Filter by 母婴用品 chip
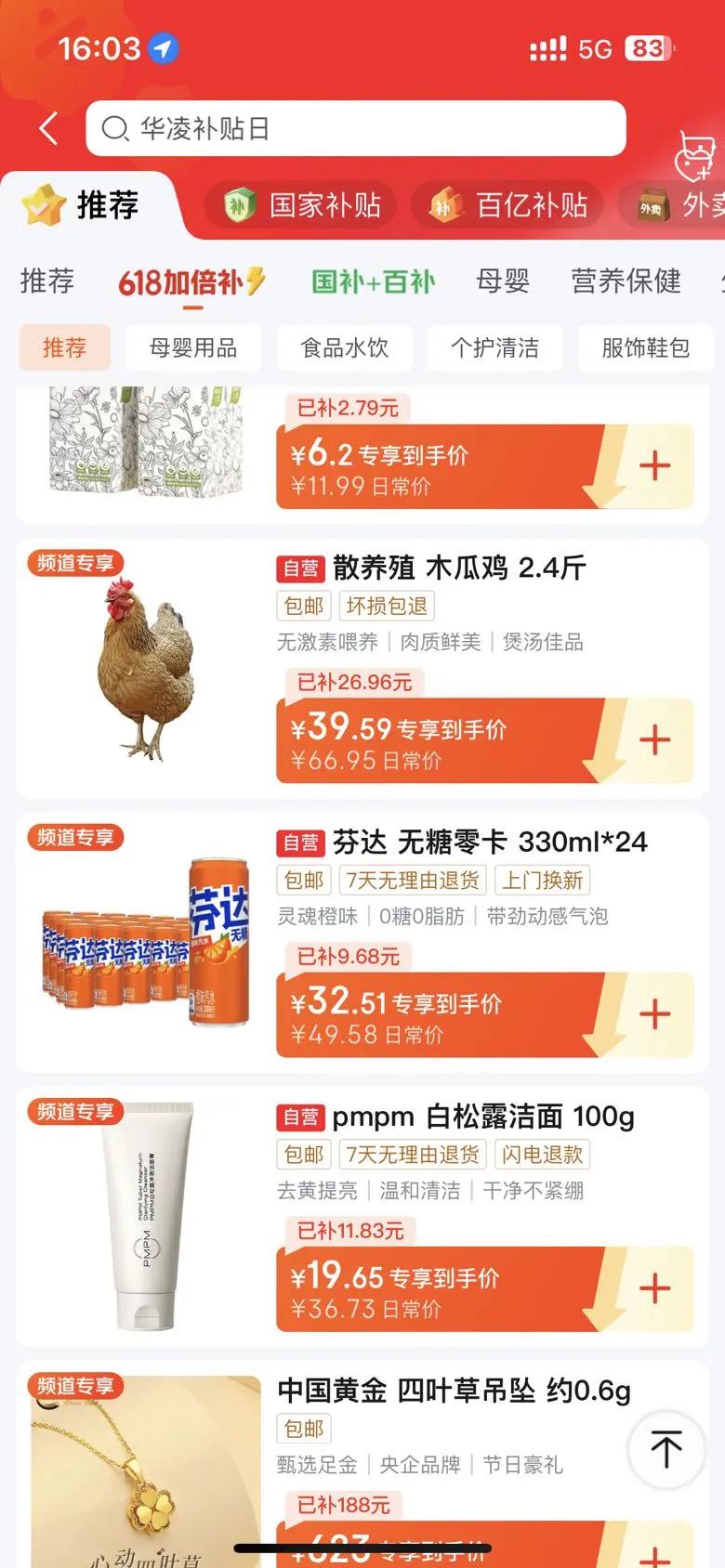Viewport: 725px width, 1568px height. 193,348
